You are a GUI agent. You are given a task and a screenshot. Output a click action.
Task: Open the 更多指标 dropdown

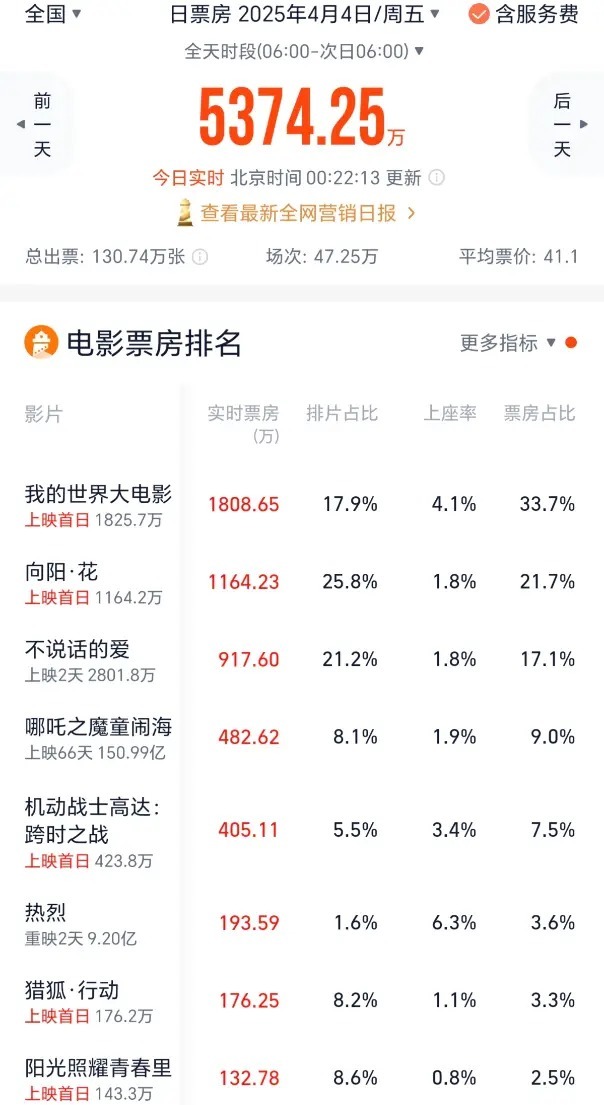[x=508, y=343]
